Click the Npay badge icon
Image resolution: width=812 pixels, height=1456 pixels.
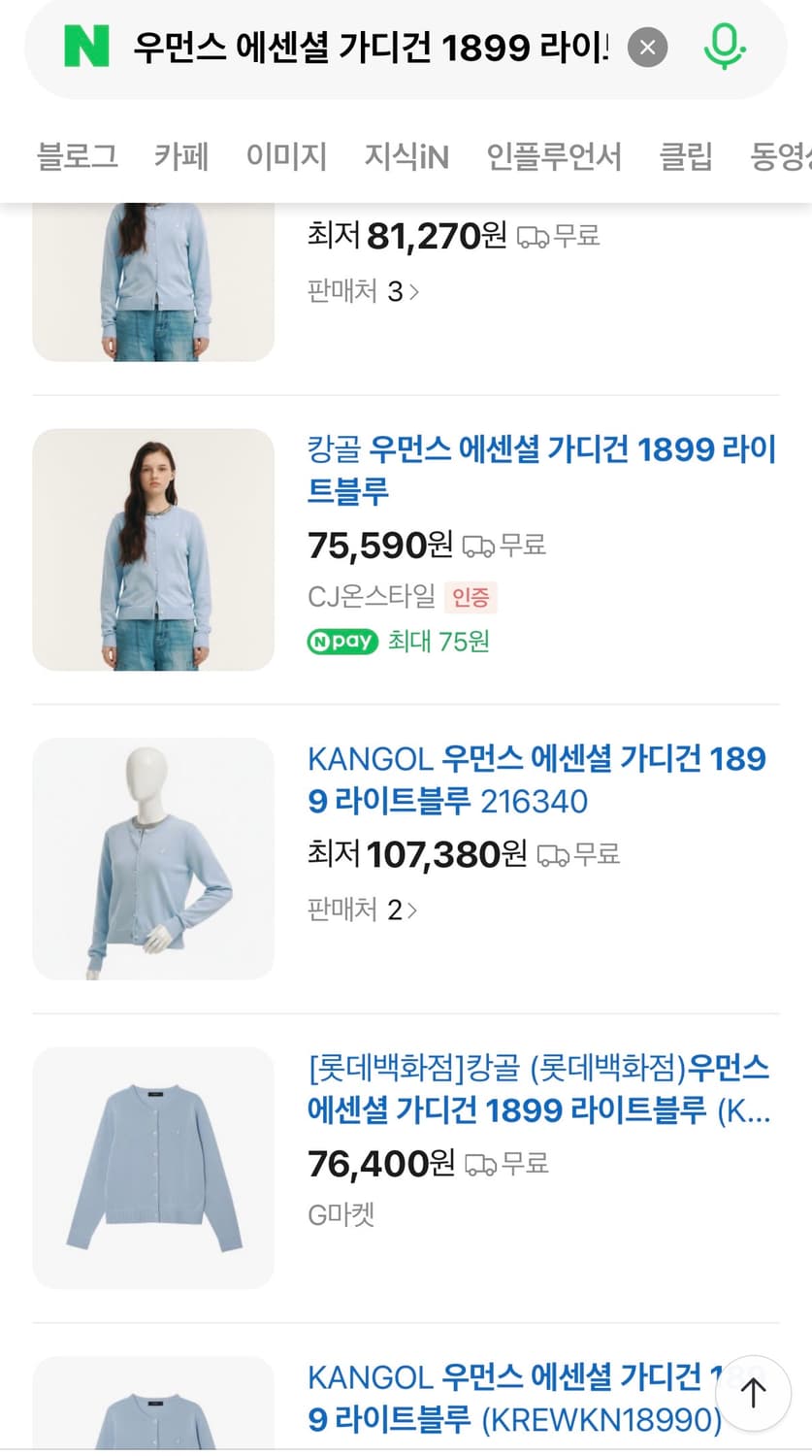[341, 642]
